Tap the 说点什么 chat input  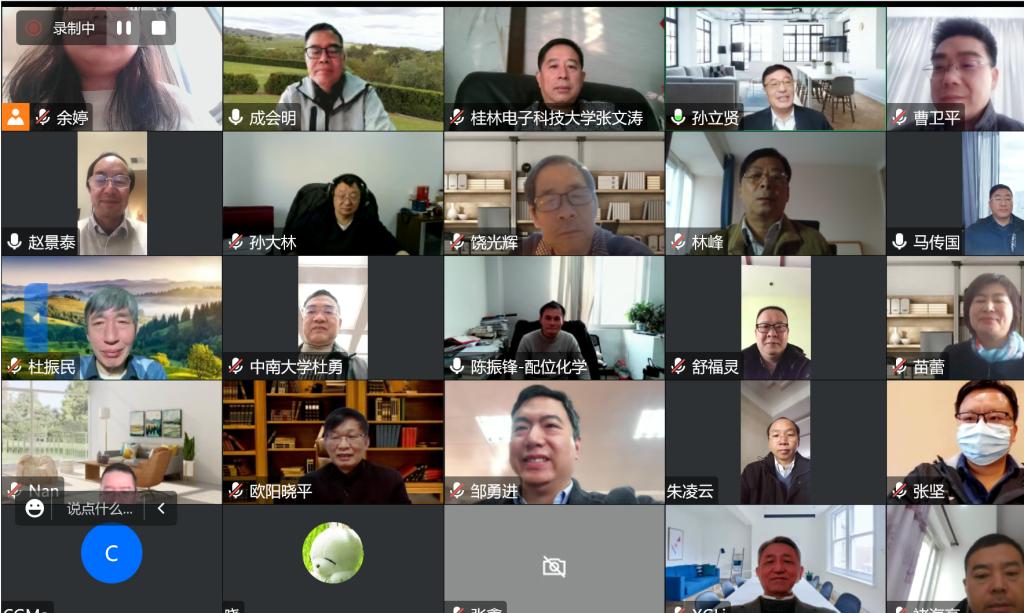pyautogui.click(x=99, y=508)
